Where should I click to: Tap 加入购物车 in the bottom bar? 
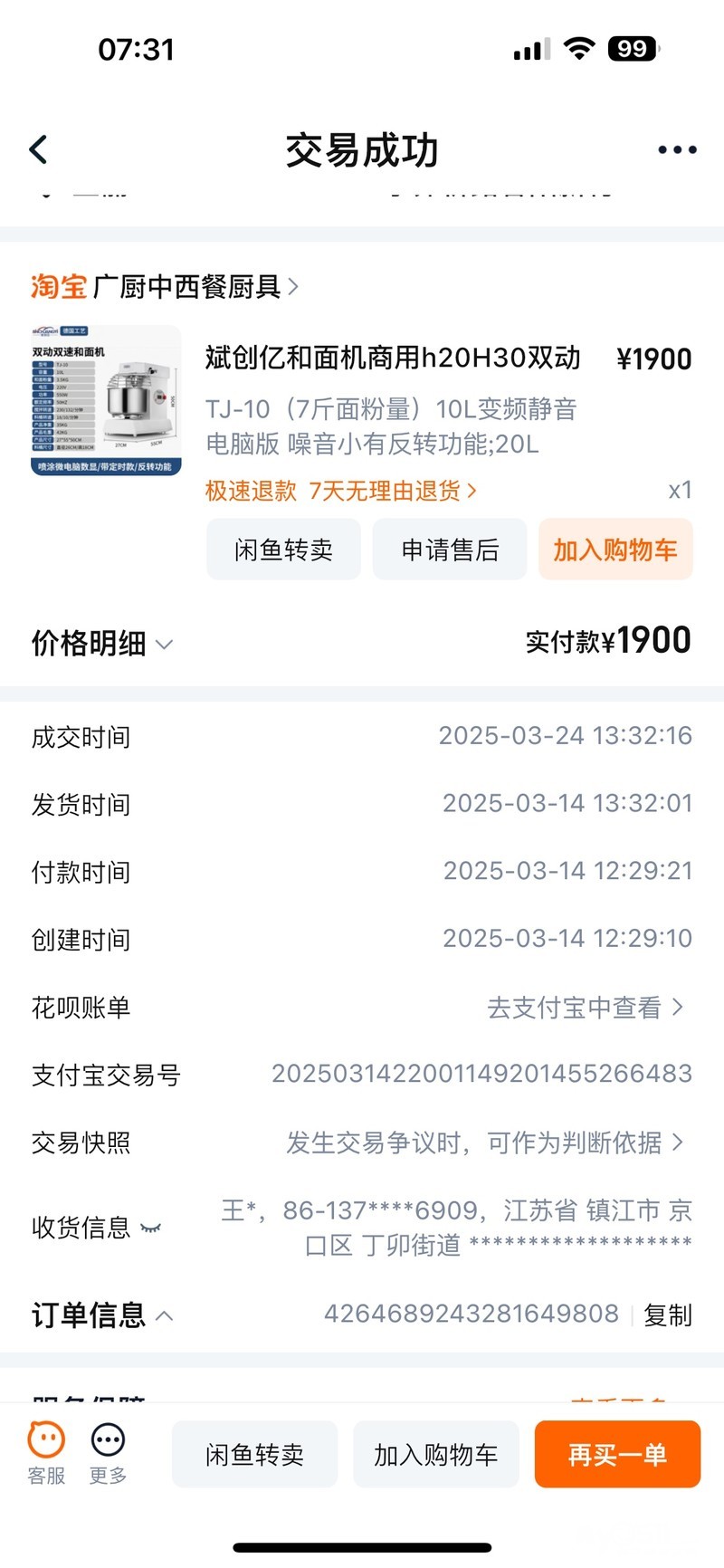(435, 1454)
